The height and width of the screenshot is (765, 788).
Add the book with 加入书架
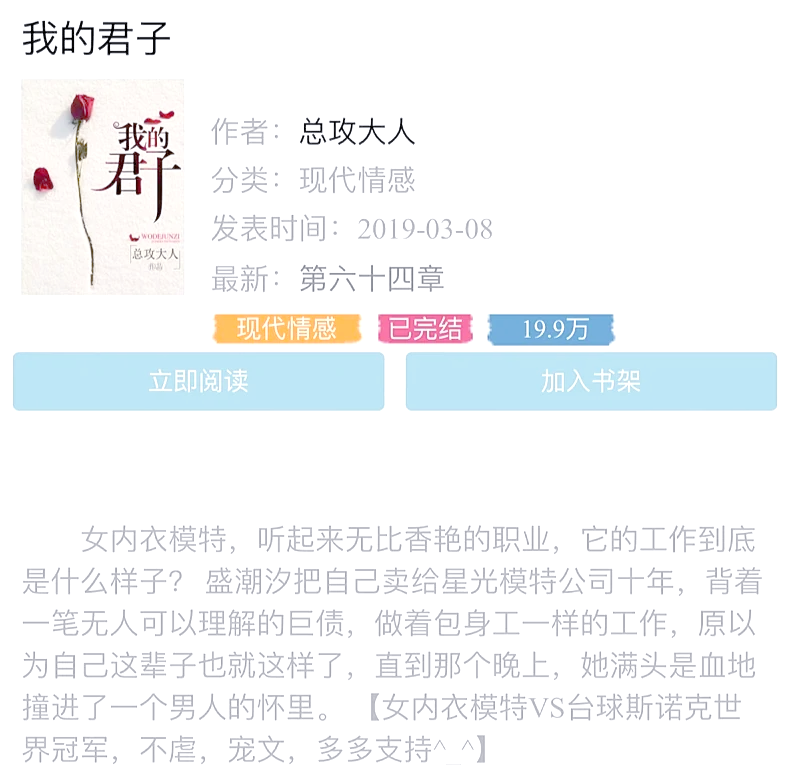(591, 381)
